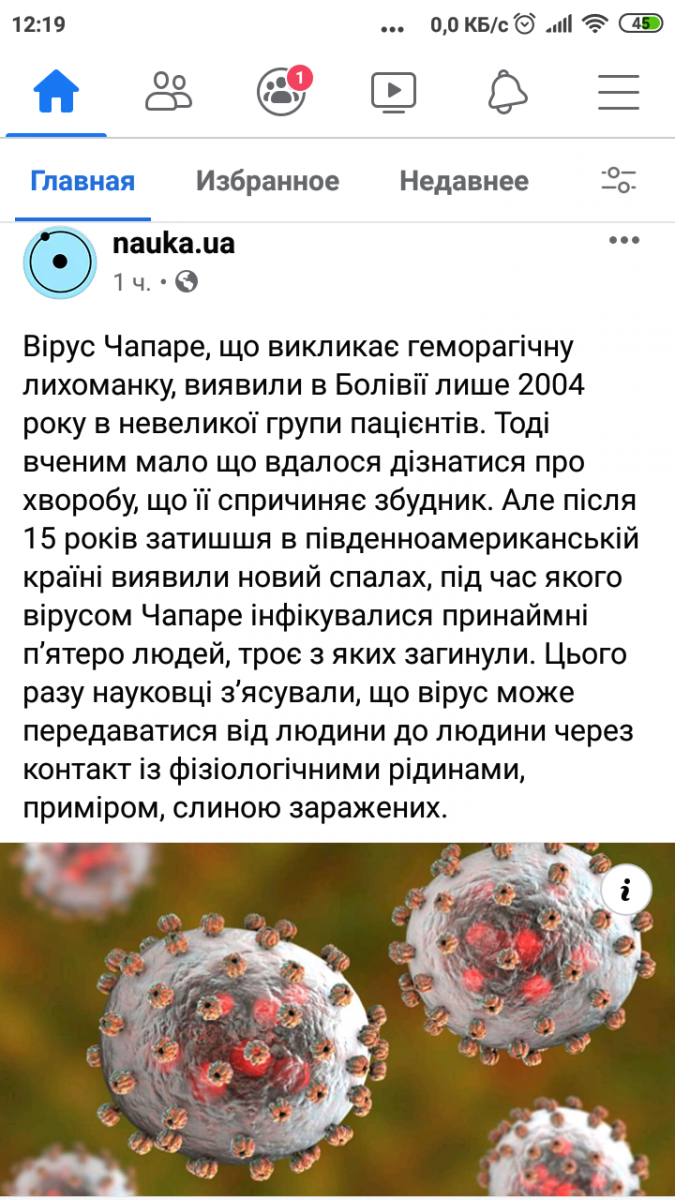
Task: Switch to the Watch video tab
Action: pos(393,92)
